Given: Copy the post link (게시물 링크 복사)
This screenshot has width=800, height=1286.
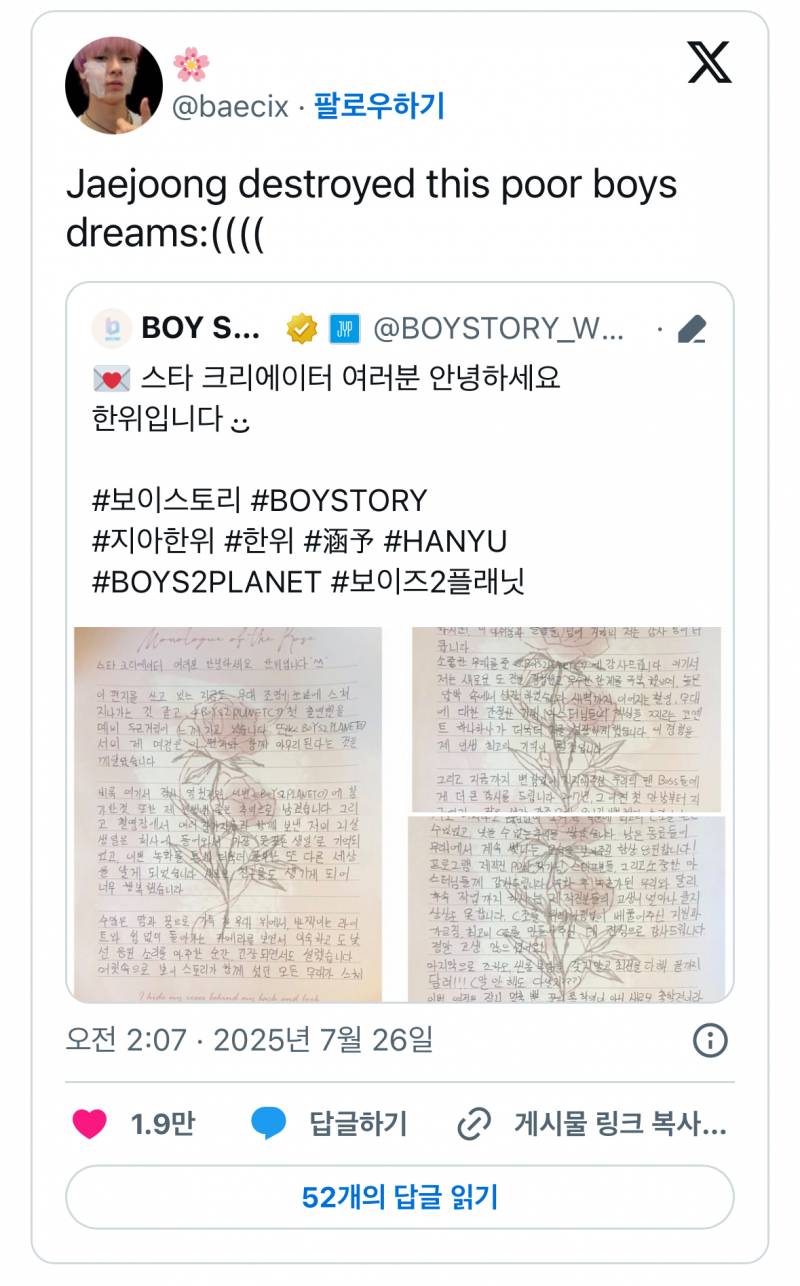Looking at the screenshot, I should 592,1124.
